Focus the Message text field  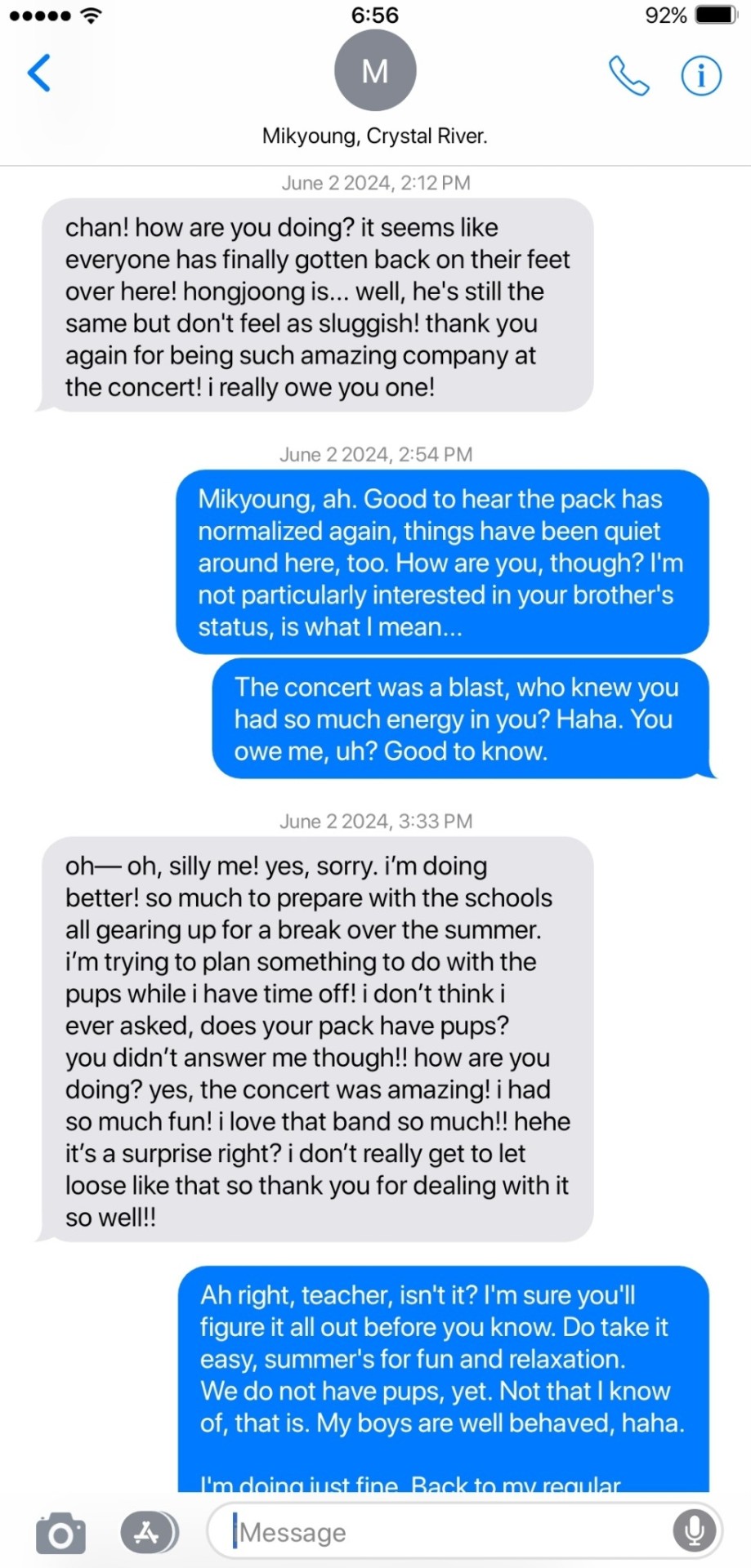pos(441,1532)
